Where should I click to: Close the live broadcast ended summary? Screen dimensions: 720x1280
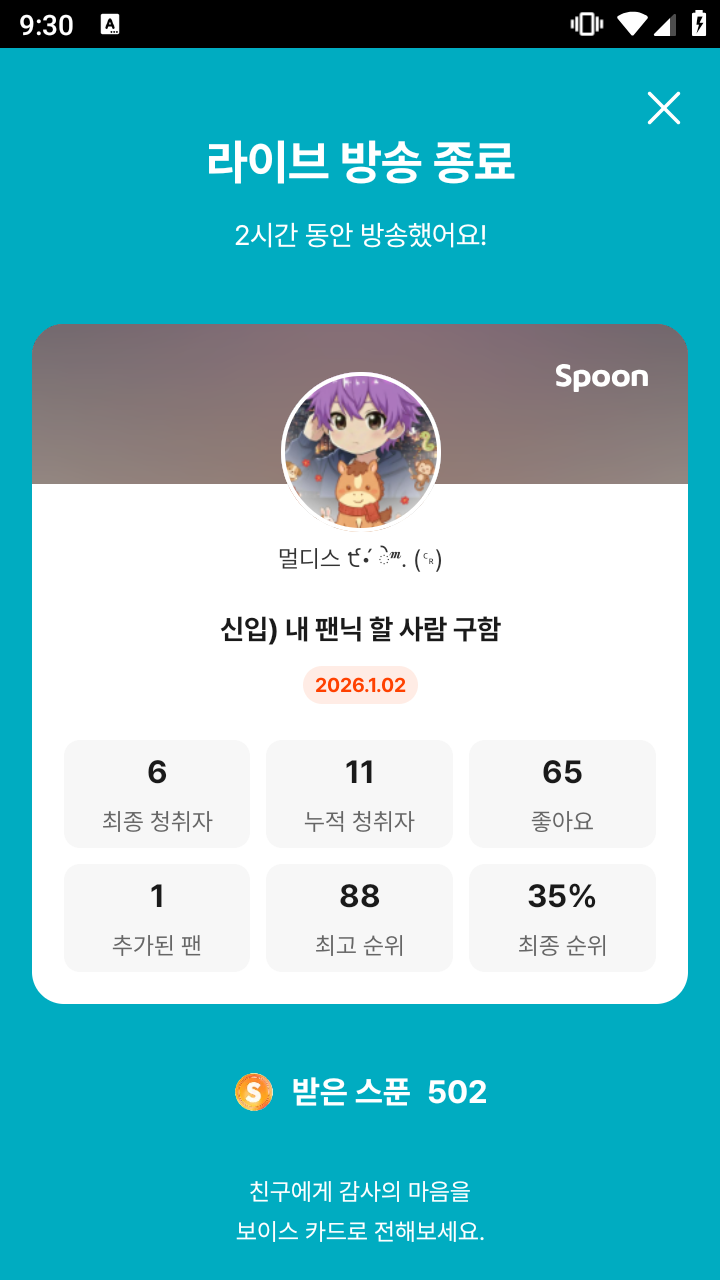[664, 108]
